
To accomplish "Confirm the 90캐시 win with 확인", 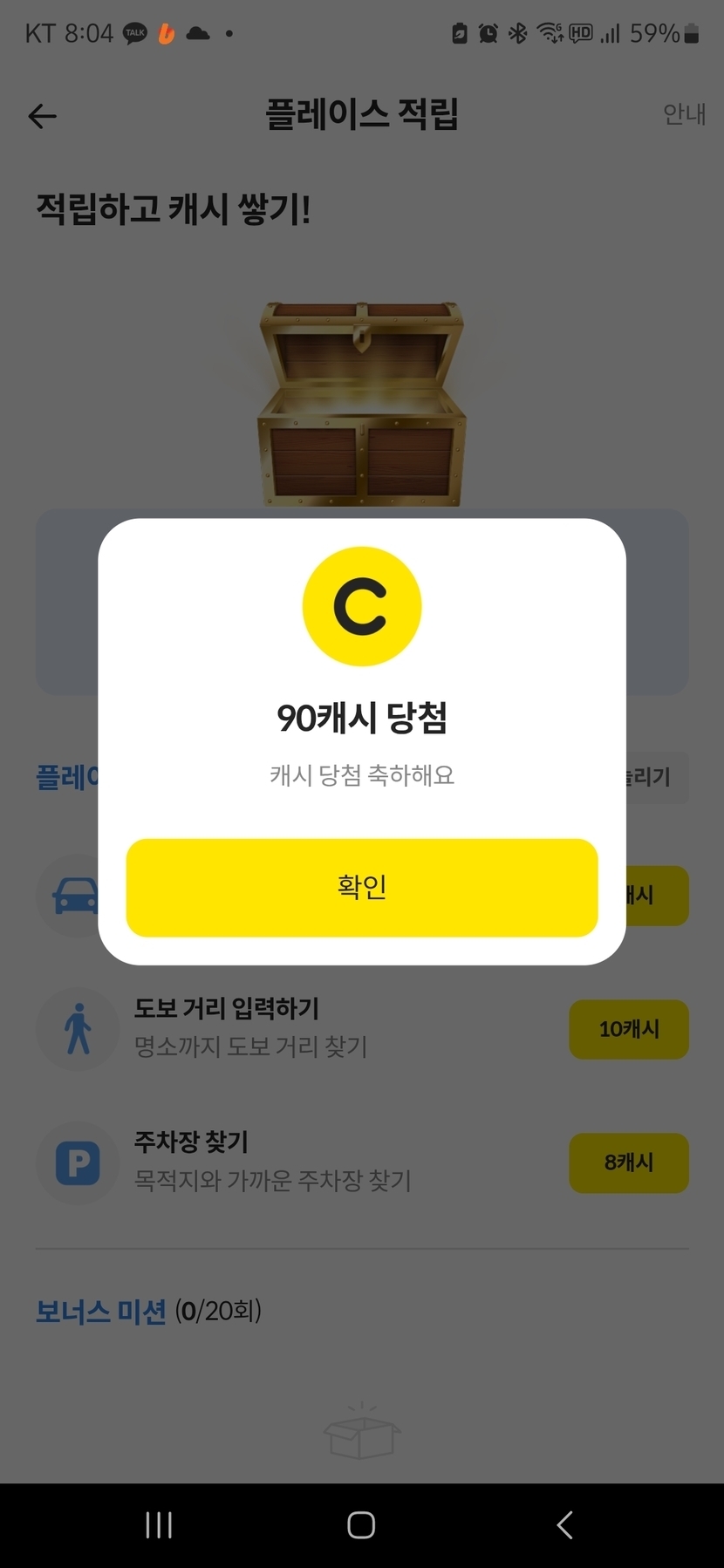I will pyautogui.click(x=361, y=887).
